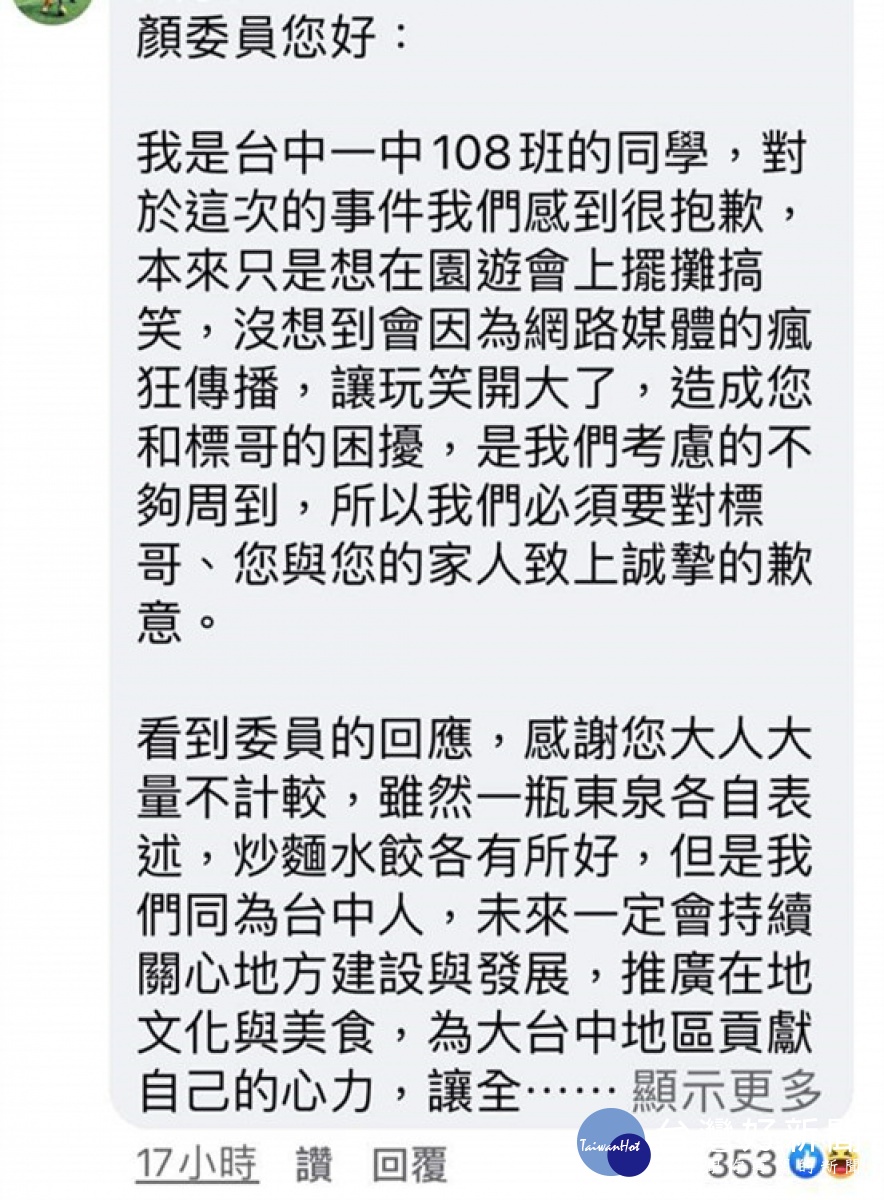Tap the 17小時 comment timestamp

pos(197,1164)
